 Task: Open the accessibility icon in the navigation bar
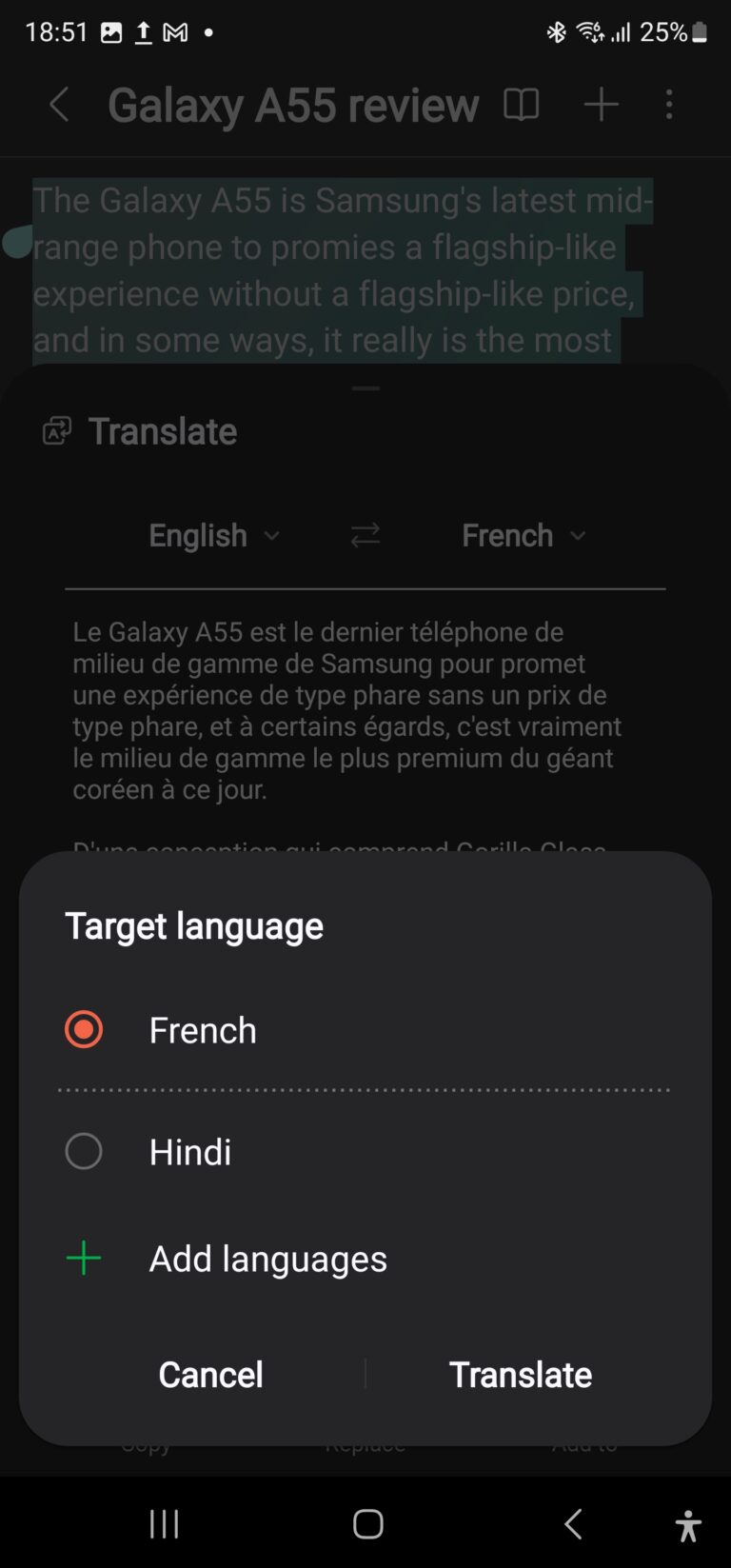pyautogui.click(x=686, y=1524)
